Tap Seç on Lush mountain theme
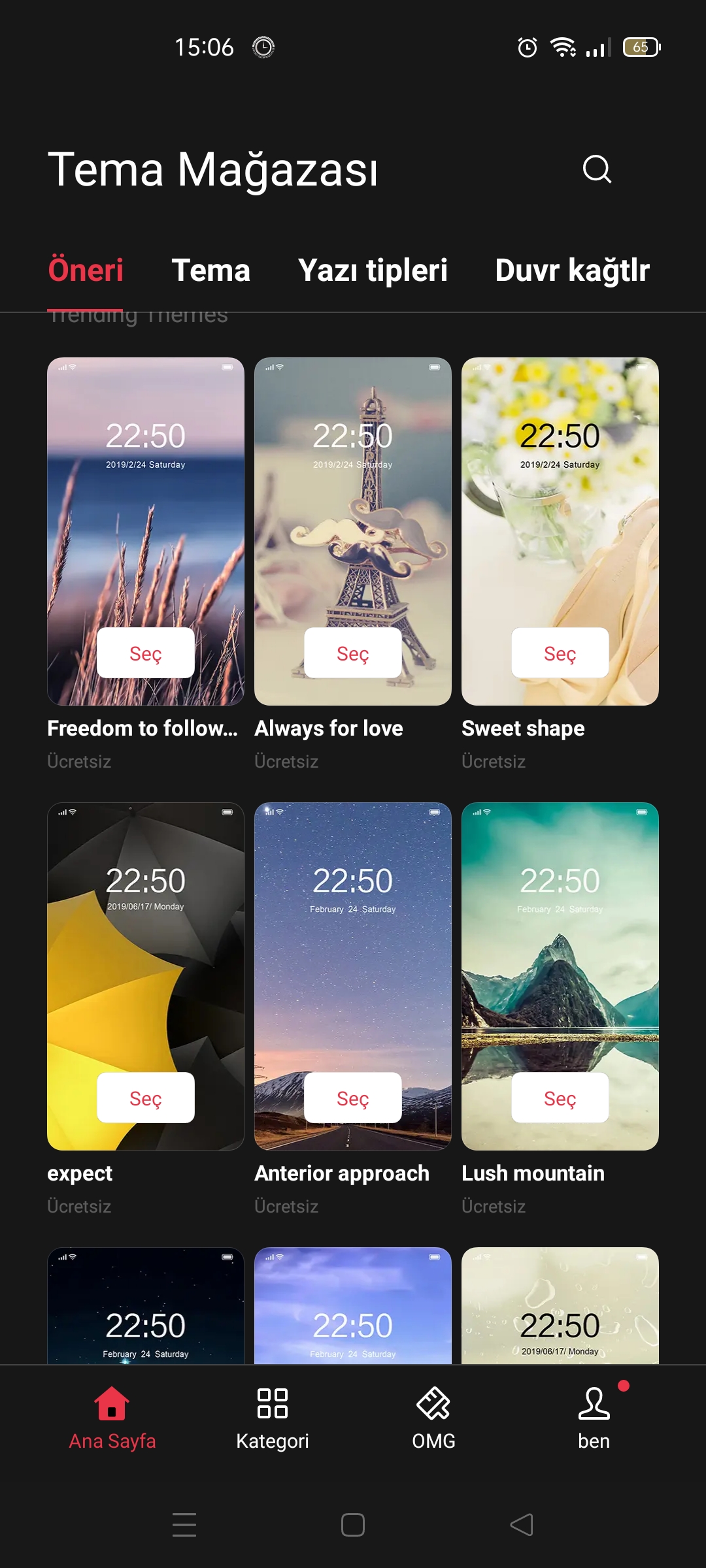The image size is (706, 1568). tap(560, 1098)
